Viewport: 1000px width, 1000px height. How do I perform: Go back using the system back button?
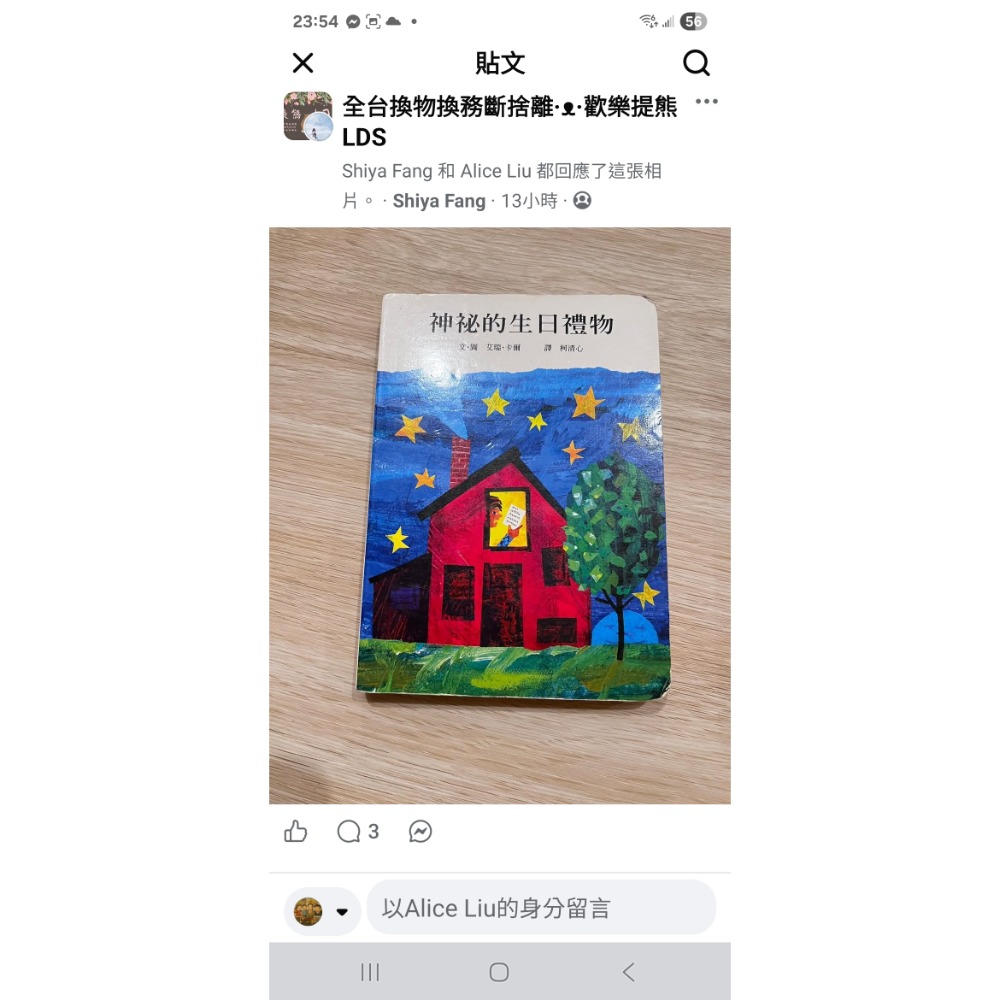pyautogui.click(x=628, y=972)
